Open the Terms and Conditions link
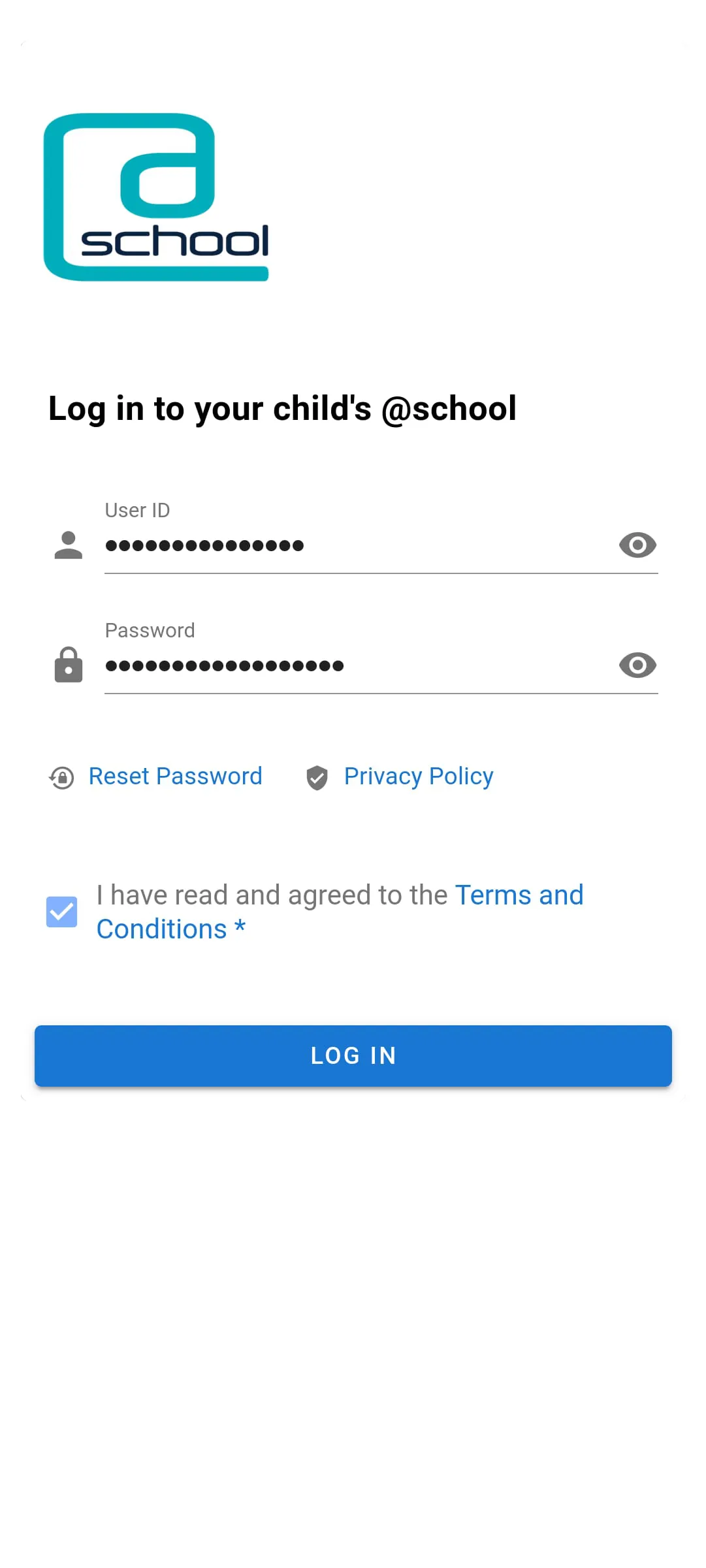Viewport: 706px width, 1568px height. pyautogui.click(x=519, y=895)
